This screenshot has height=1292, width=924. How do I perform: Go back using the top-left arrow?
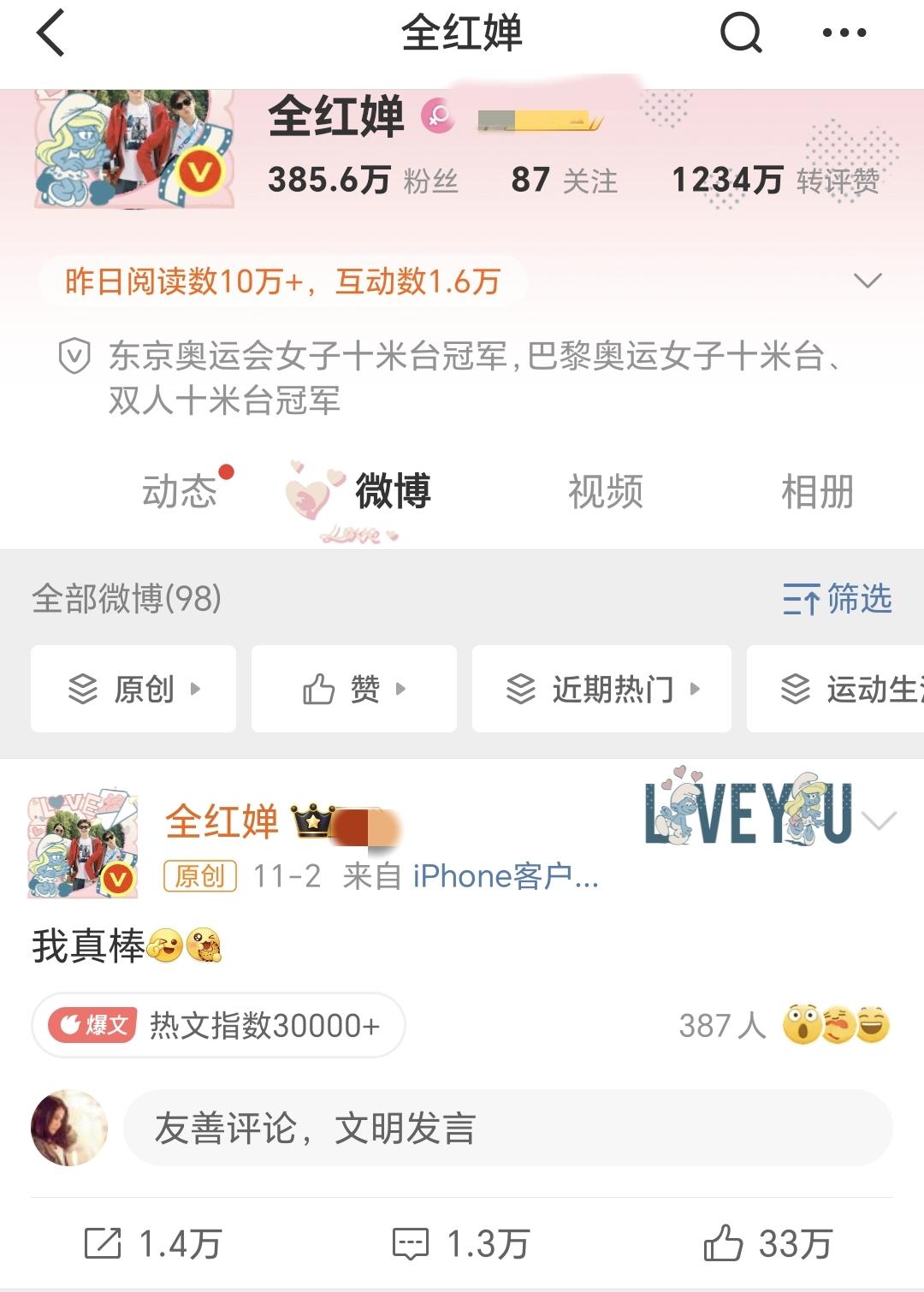(x=51, y=34)
